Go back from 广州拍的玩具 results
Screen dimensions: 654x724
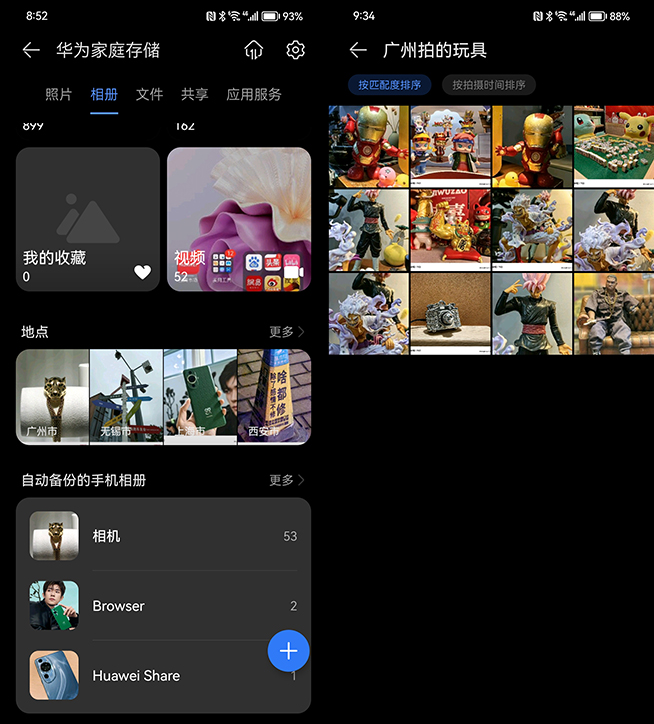tap(358, 50)
